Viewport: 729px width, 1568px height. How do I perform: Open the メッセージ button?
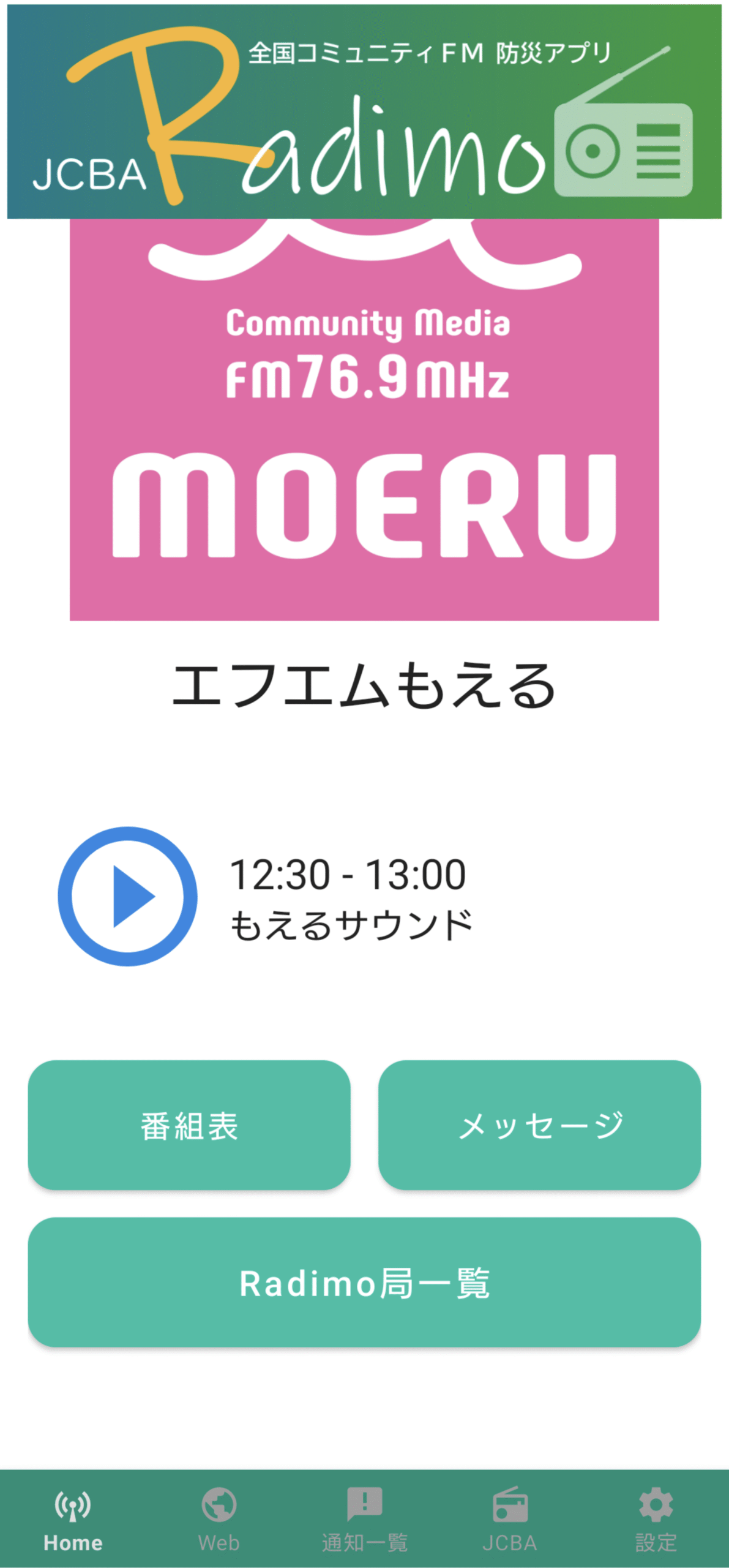tap(539, 1125)
